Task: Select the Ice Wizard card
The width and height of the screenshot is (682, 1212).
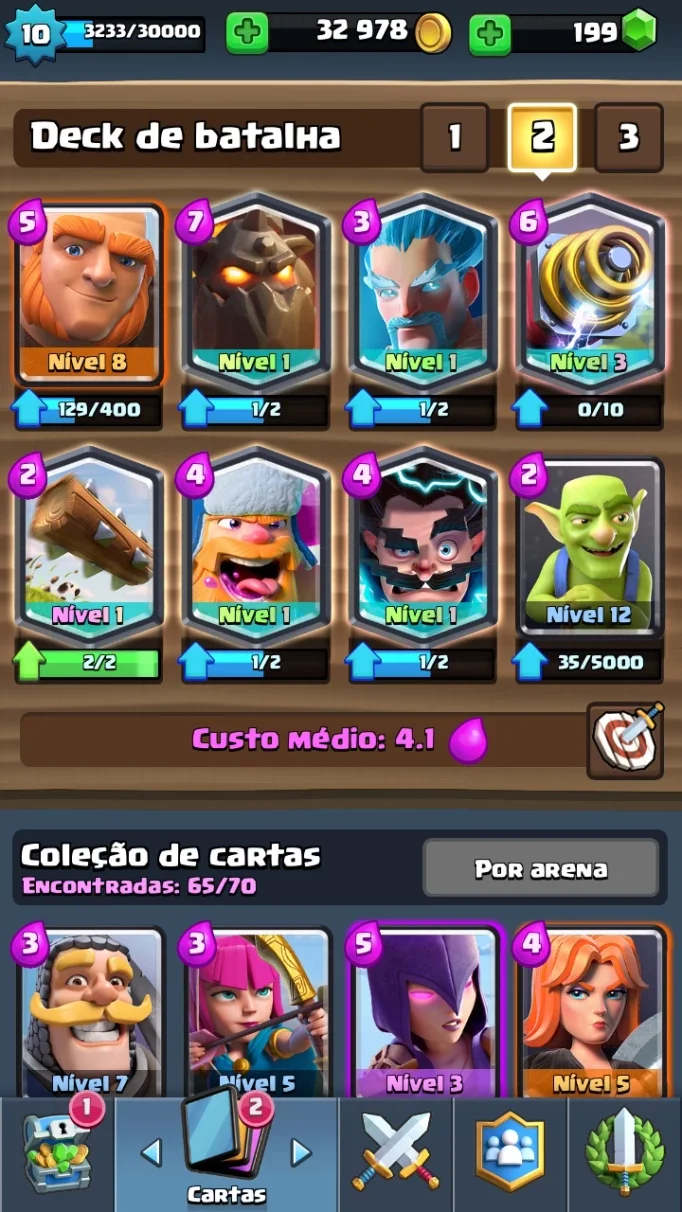Action: 422,295
